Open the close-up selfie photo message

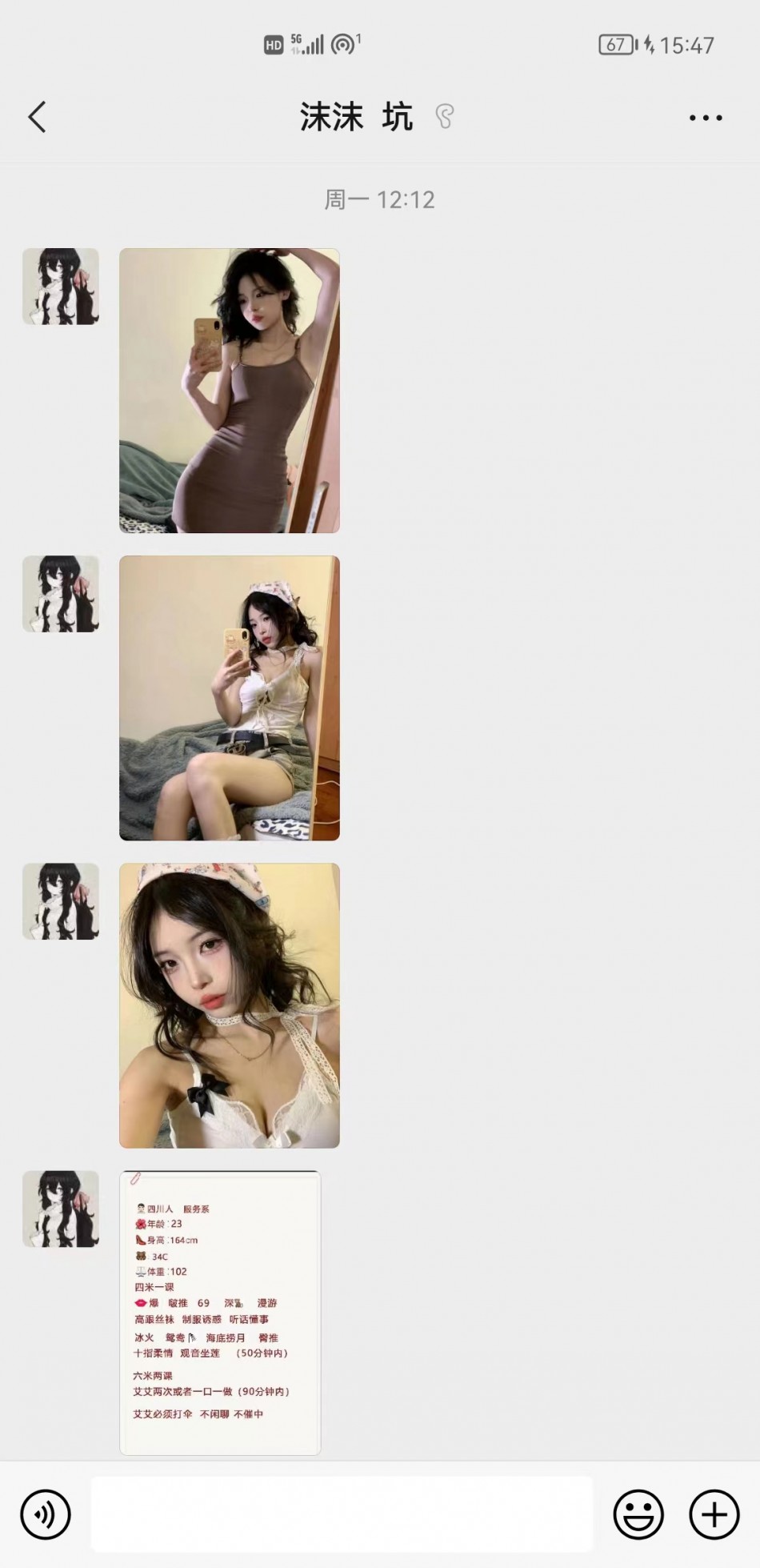click(230, 1005)
